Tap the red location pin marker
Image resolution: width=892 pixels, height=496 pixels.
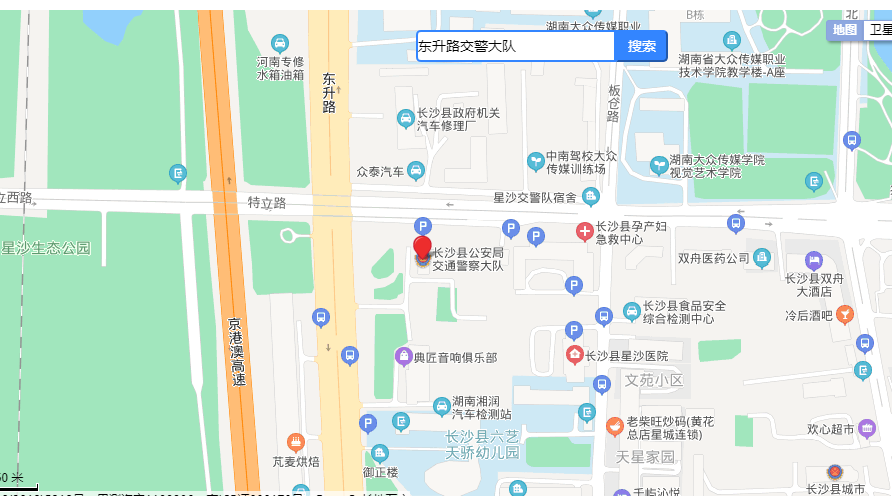tap(423, 249)
